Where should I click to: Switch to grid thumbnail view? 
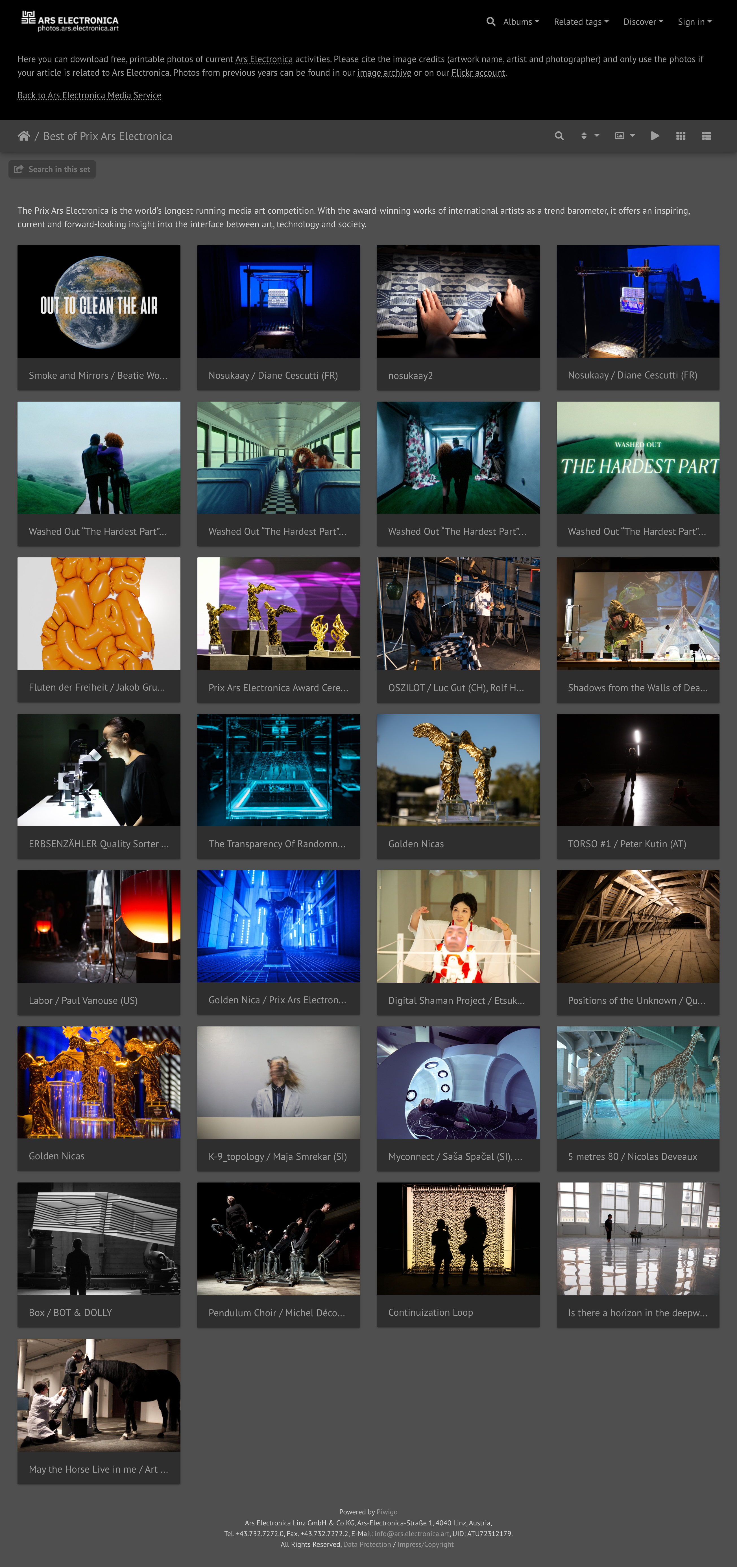coord(680,136)
